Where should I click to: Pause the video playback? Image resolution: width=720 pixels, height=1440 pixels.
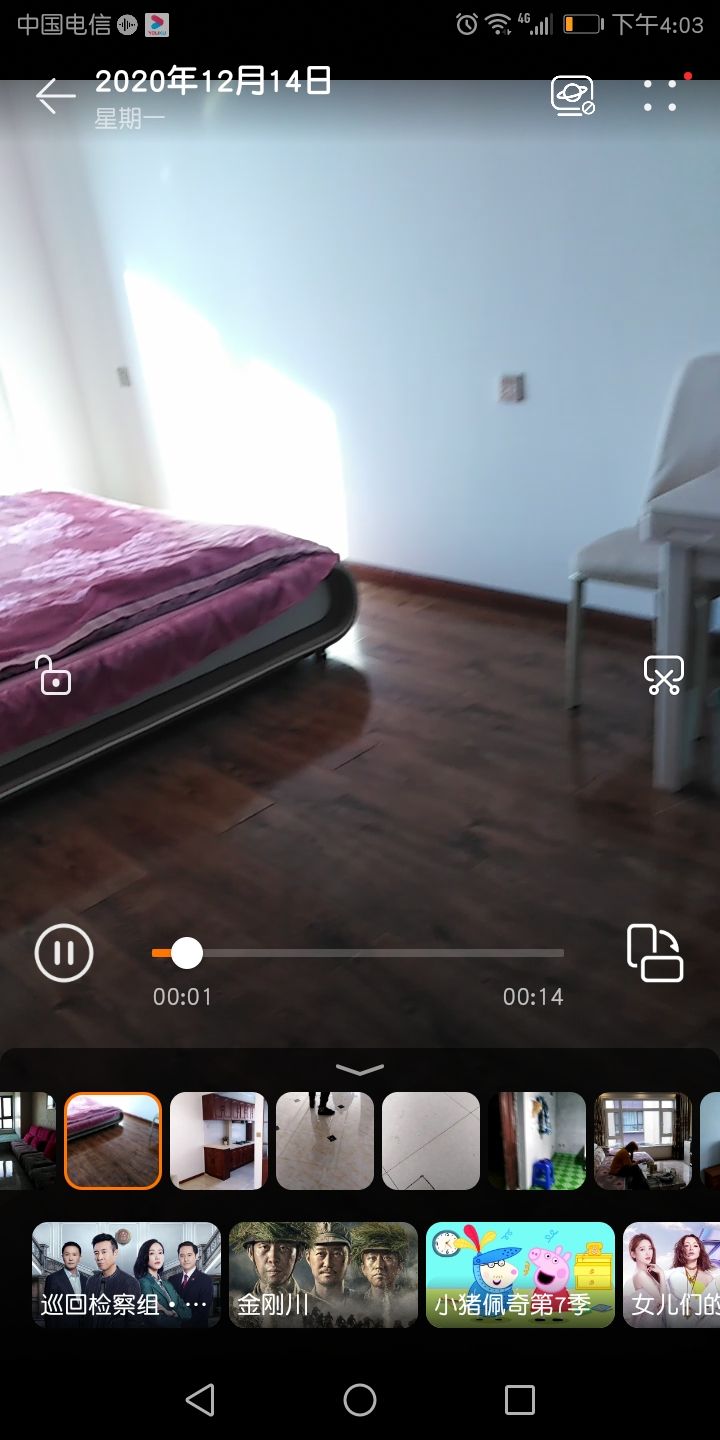point(64,953)
